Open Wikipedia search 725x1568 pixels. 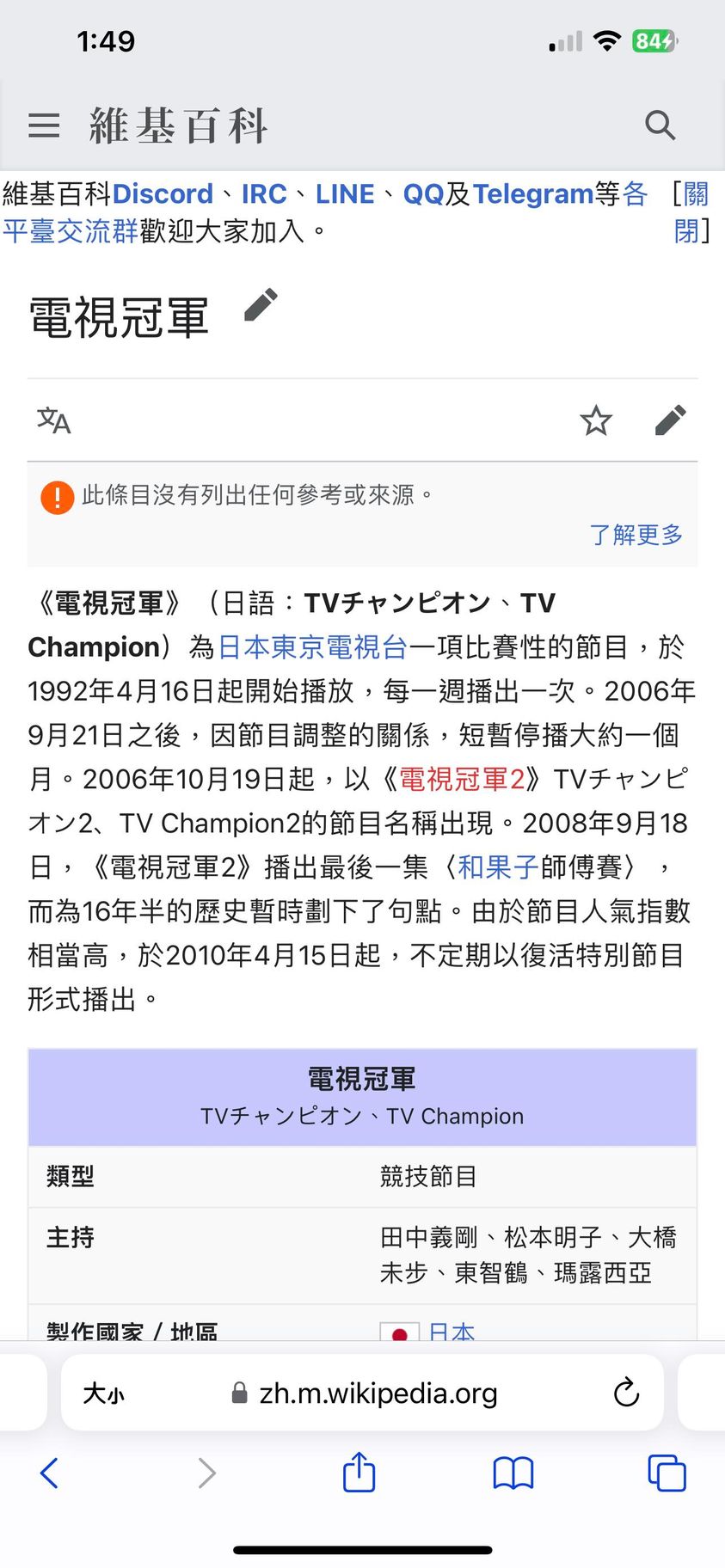tap(660, 126)
